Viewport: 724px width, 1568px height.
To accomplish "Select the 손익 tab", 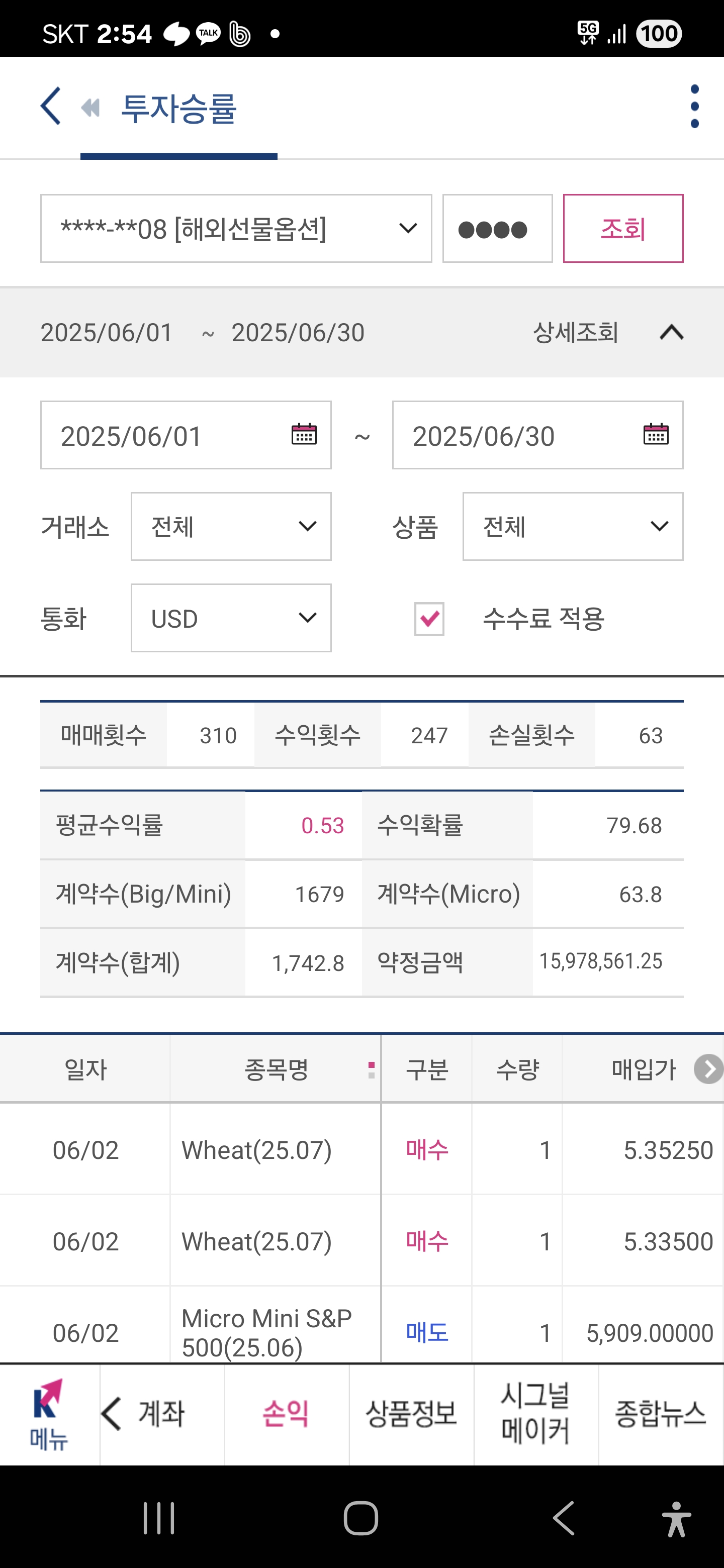I will click(x=286, y=1415).
